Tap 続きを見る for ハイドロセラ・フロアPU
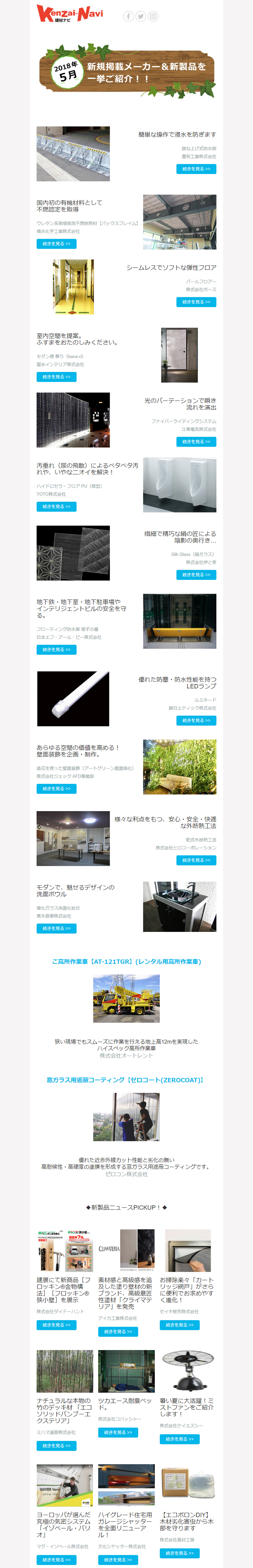The image size is (253, 1568). pyautogui.click(x=56, y=506)
